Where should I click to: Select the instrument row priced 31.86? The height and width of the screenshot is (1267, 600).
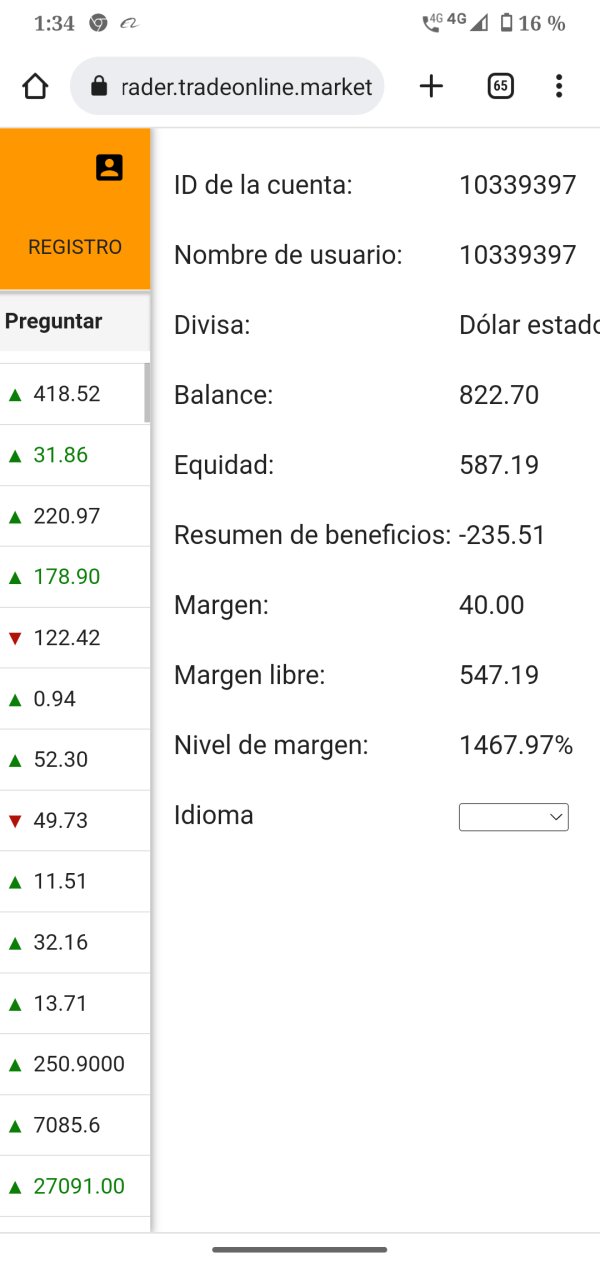[75, 455]
